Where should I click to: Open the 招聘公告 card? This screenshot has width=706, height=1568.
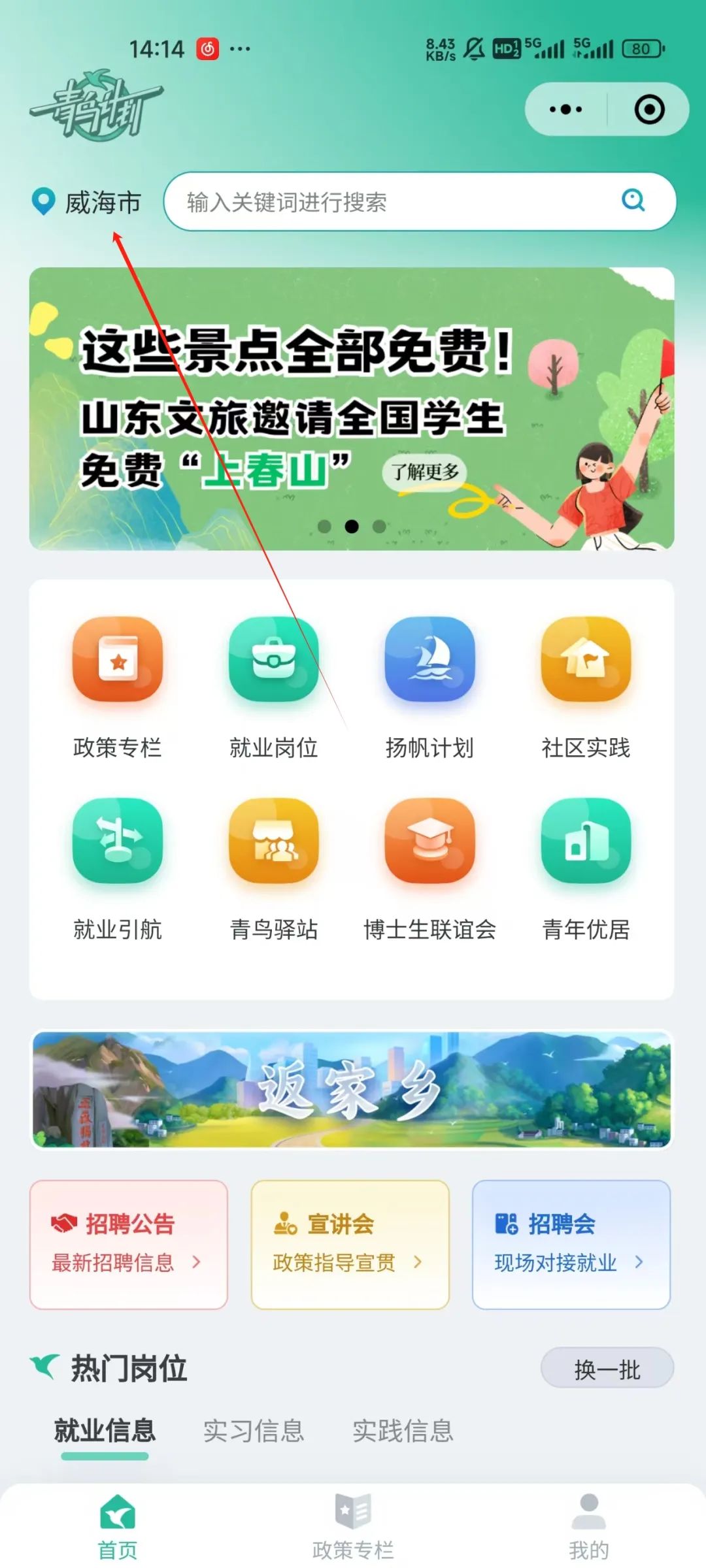pyautogui.click(x=128, y=1244)
